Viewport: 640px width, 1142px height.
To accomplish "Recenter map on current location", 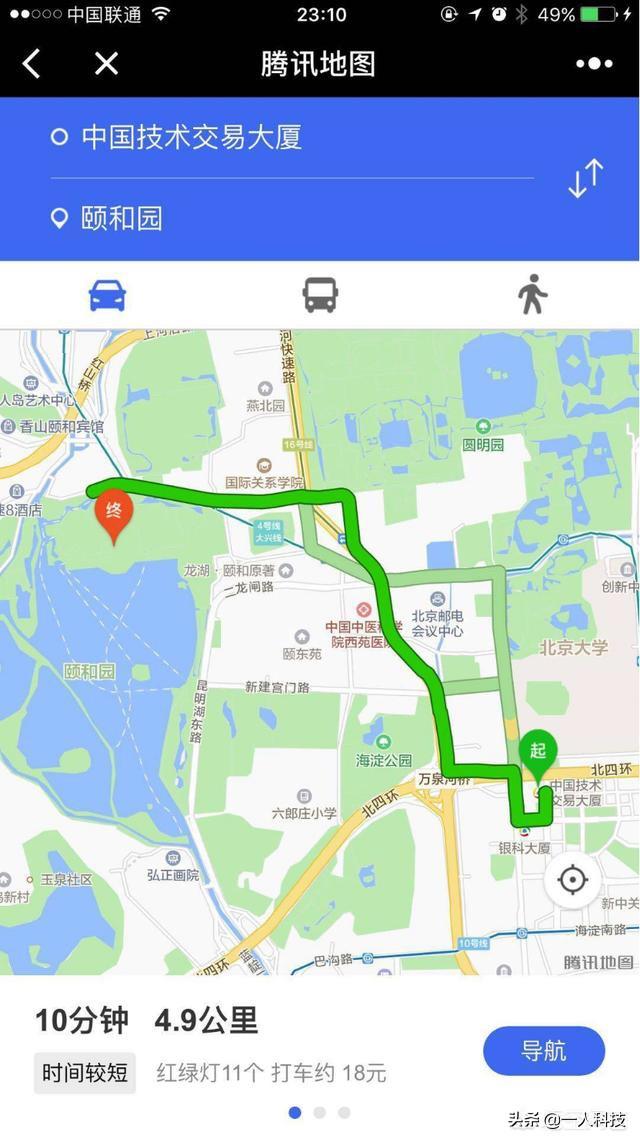I will [x=572, y=880].
